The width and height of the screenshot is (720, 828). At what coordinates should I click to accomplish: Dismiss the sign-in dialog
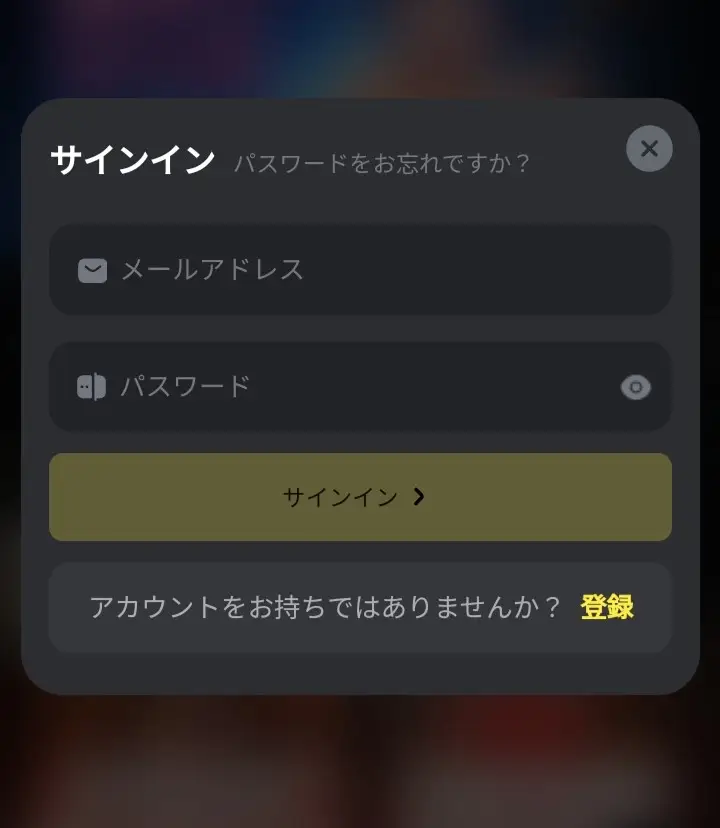tap(649, 148)
